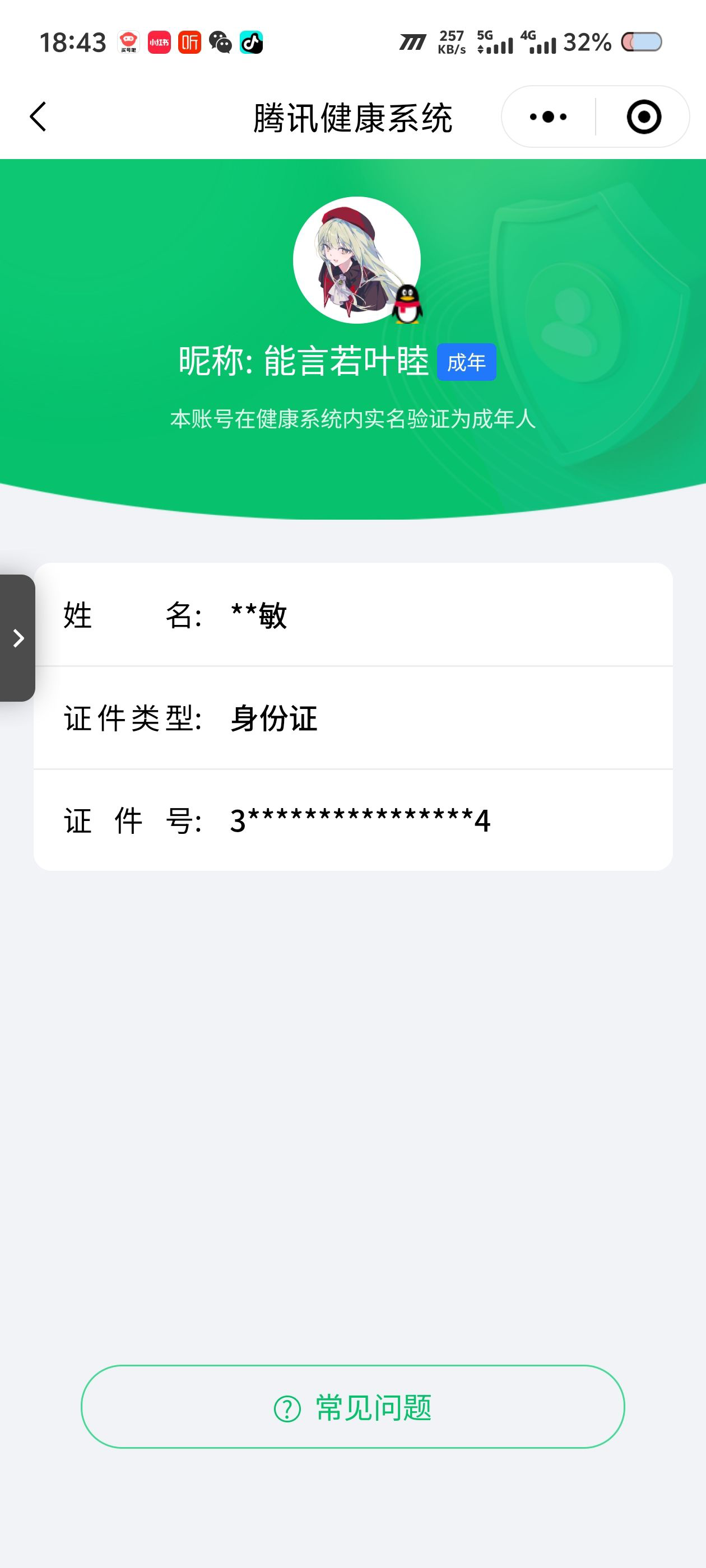This screenshot has height=1568, width=706.
Task: Tap the back arrow to exit
Action: pyautogui.click(x=38, y=116)
